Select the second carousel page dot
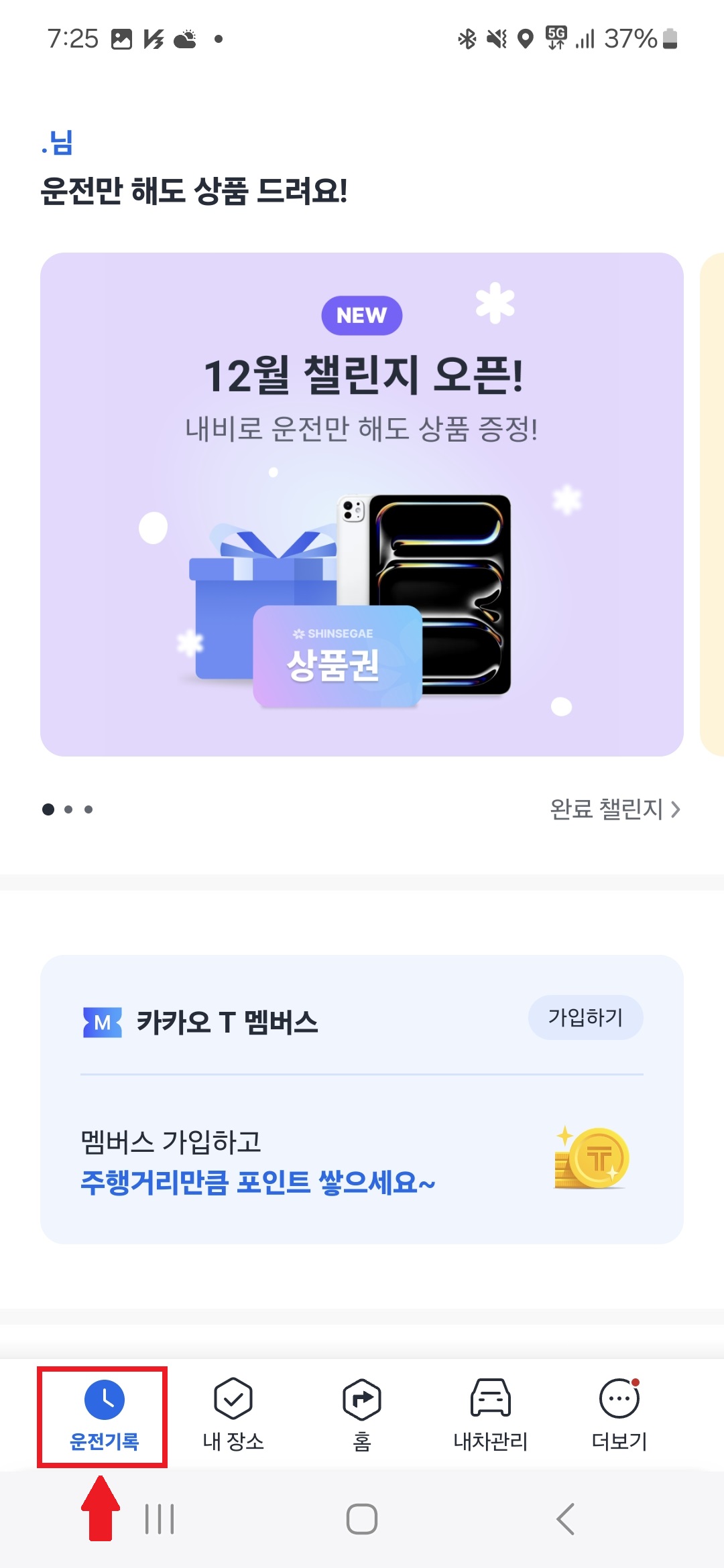 pyautogui.click(x=69, y=809)
